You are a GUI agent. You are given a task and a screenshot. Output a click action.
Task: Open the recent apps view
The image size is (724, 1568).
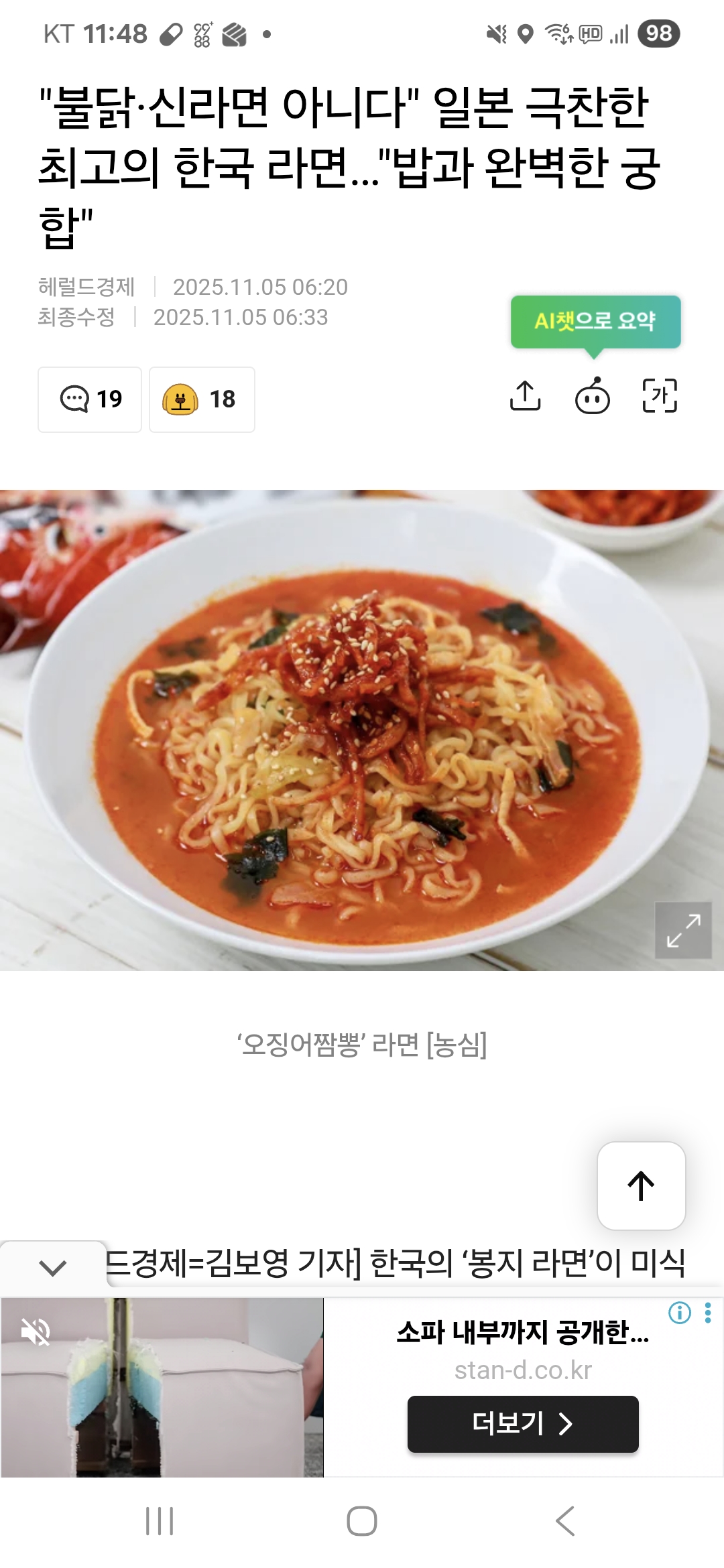coord(160,1520)
